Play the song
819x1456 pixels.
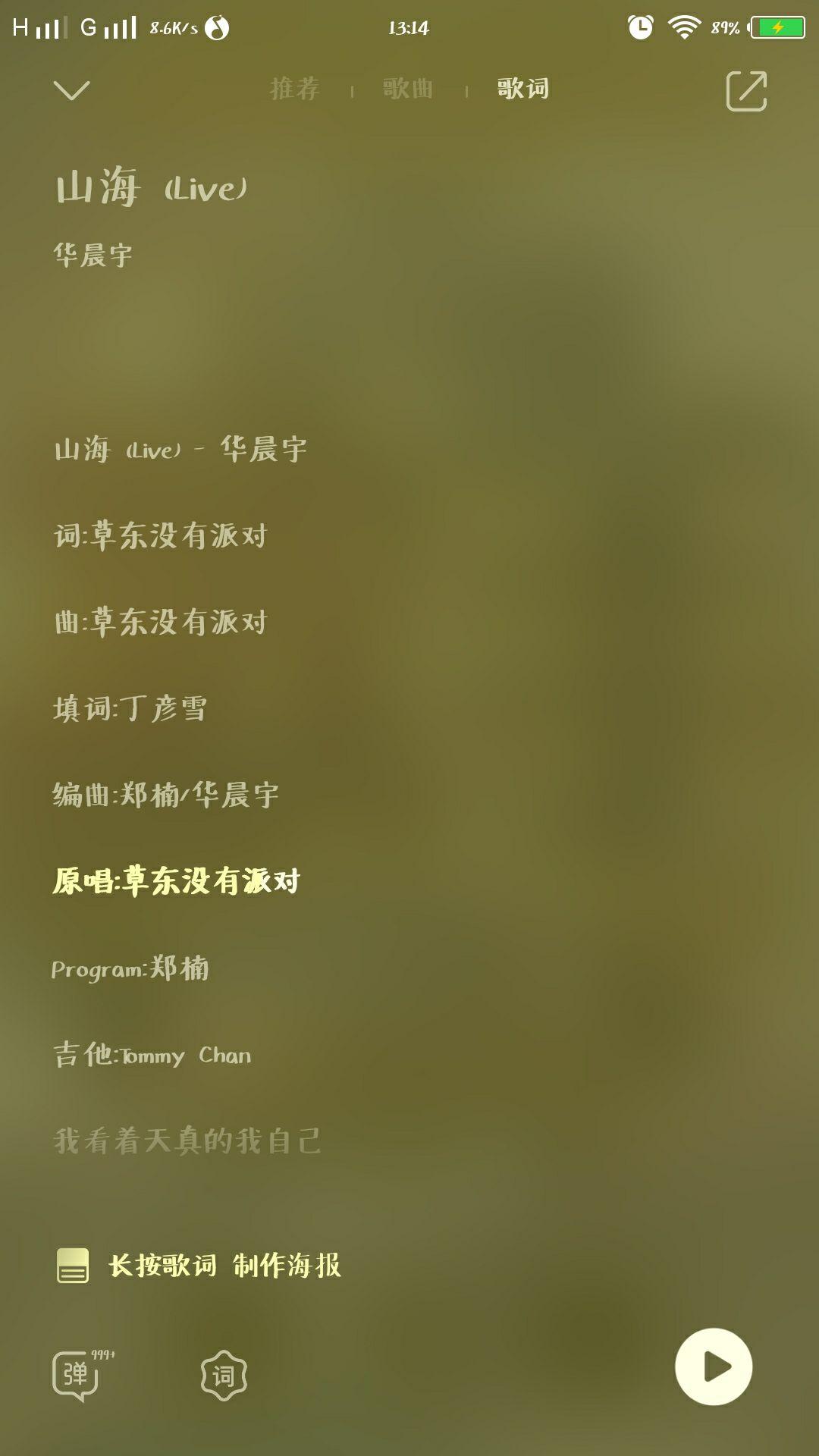point(714,1367)
